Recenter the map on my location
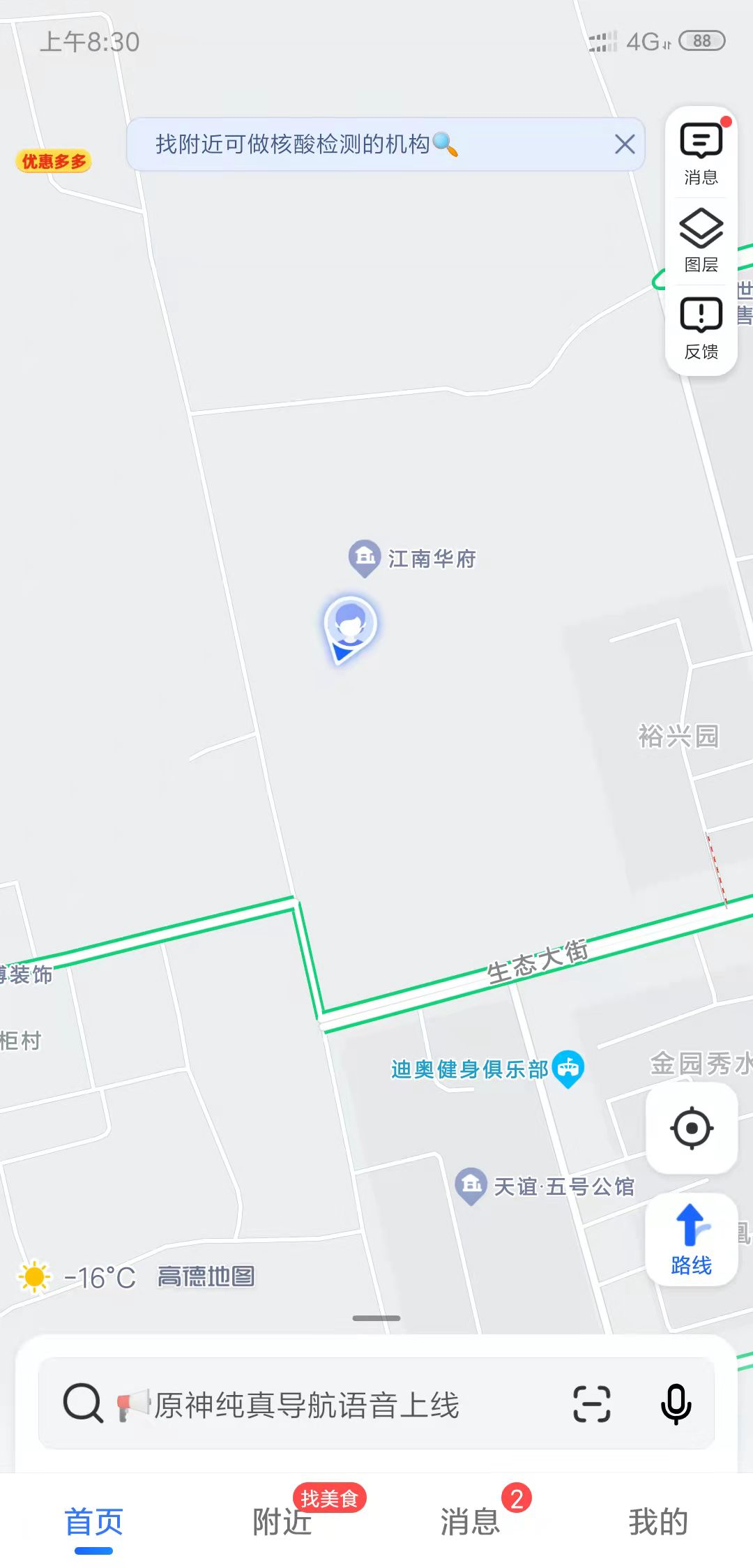 coord(692,1128)
